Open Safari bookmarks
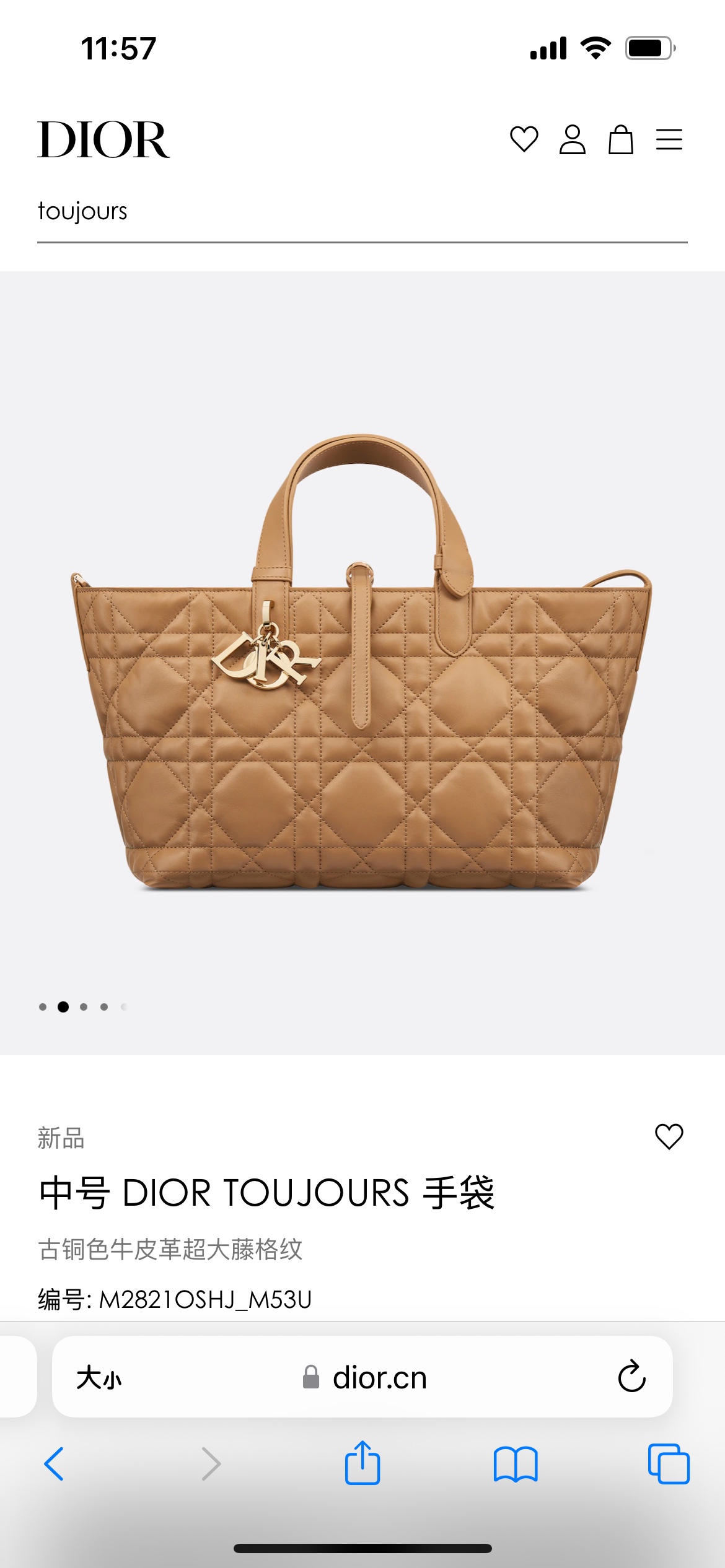Viewport: 725px width, 1568px height. click(x=515, y=1464)
